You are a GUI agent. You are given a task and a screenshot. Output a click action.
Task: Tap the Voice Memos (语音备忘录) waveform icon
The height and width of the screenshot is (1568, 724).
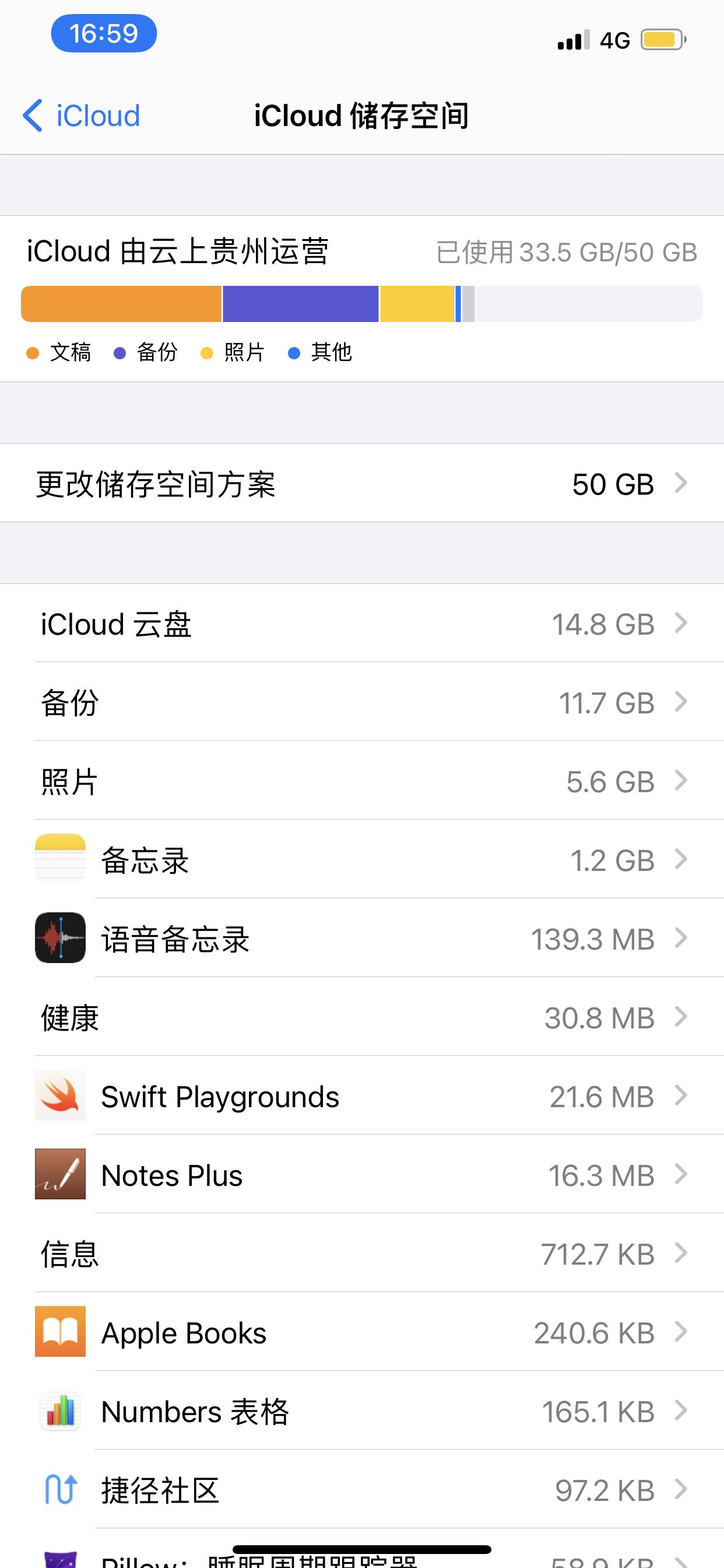coord(59,939)
